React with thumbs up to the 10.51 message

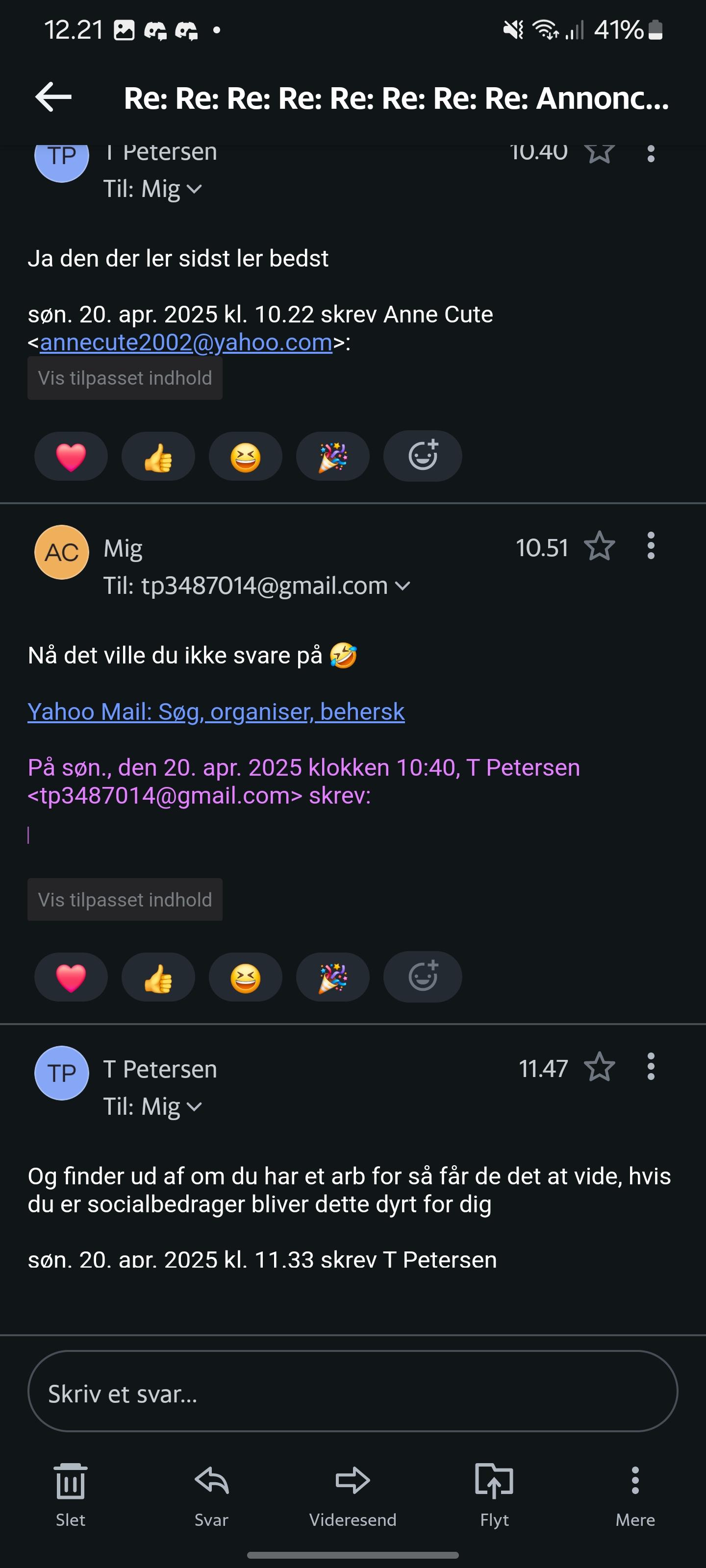(158, 978)
